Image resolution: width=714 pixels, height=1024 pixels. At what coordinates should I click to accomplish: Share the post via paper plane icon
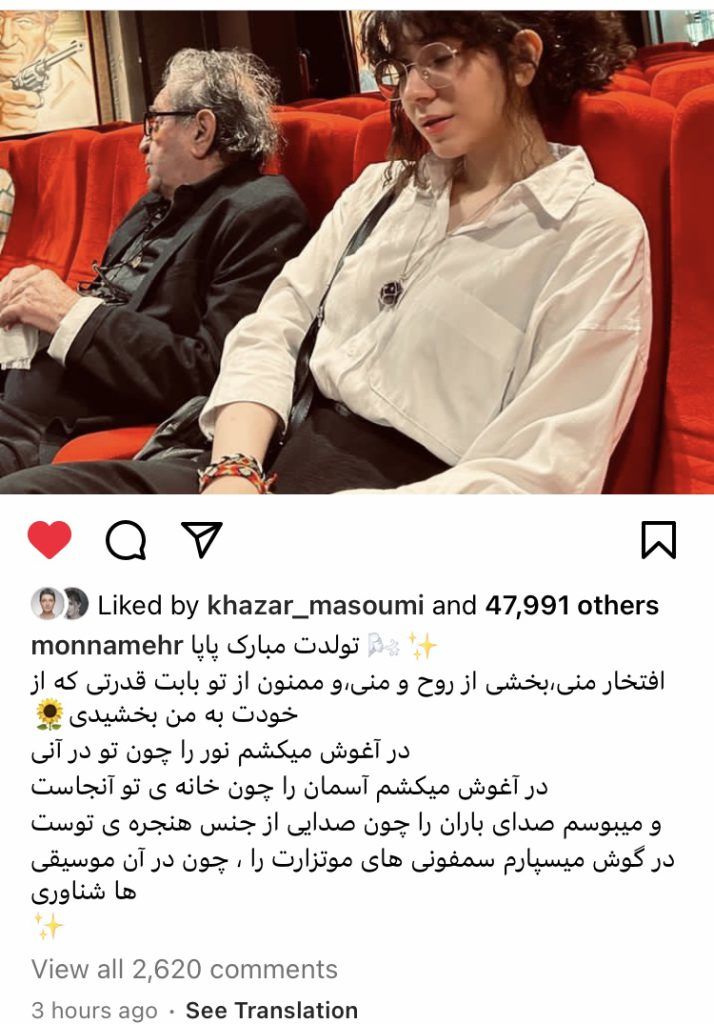pyautogui.click(x=202, y=539)
